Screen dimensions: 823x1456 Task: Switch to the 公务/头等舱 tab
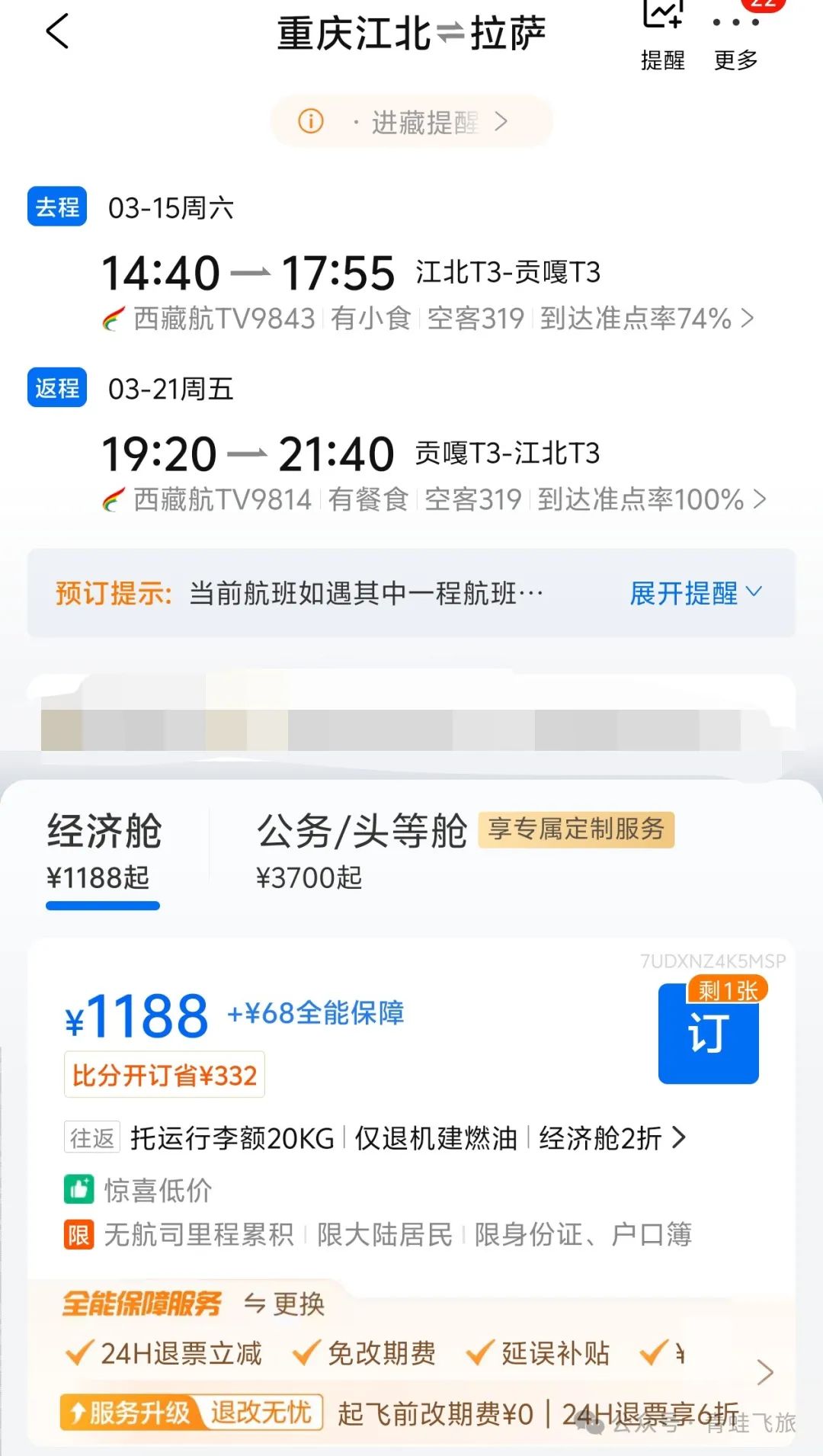(x=362, y=851)
